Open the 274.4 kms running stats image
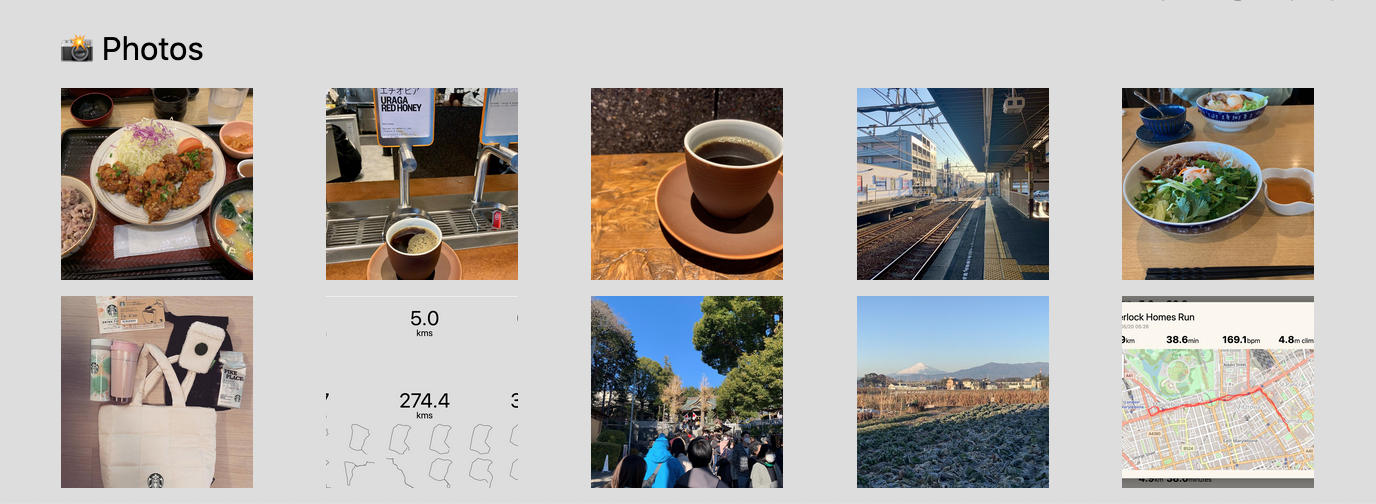The height and width of the screenshot is (504, 1376). coord(422,392)
